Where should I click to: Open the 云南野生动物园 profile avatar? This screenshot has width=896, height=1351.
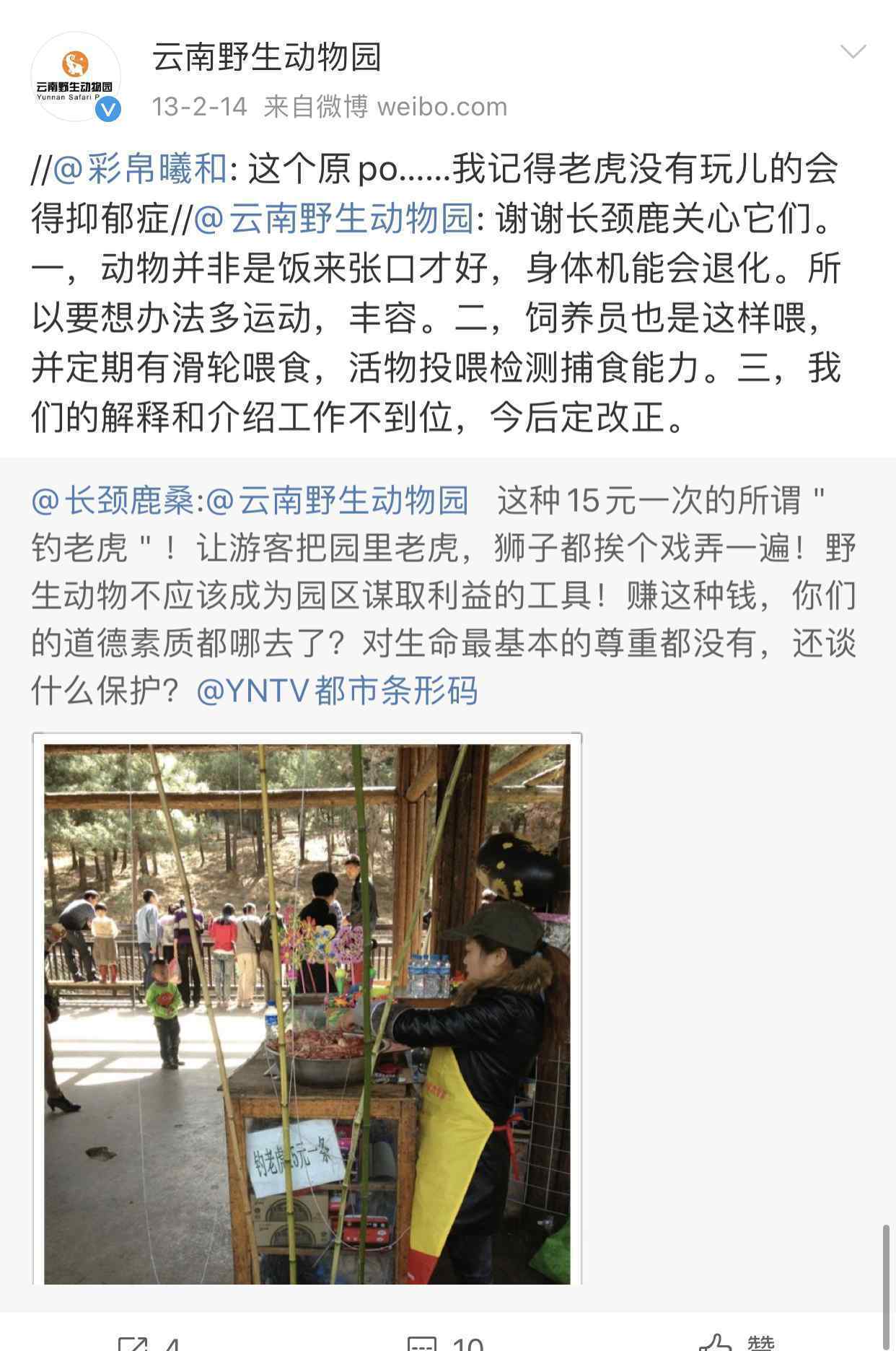click(75, 76)
